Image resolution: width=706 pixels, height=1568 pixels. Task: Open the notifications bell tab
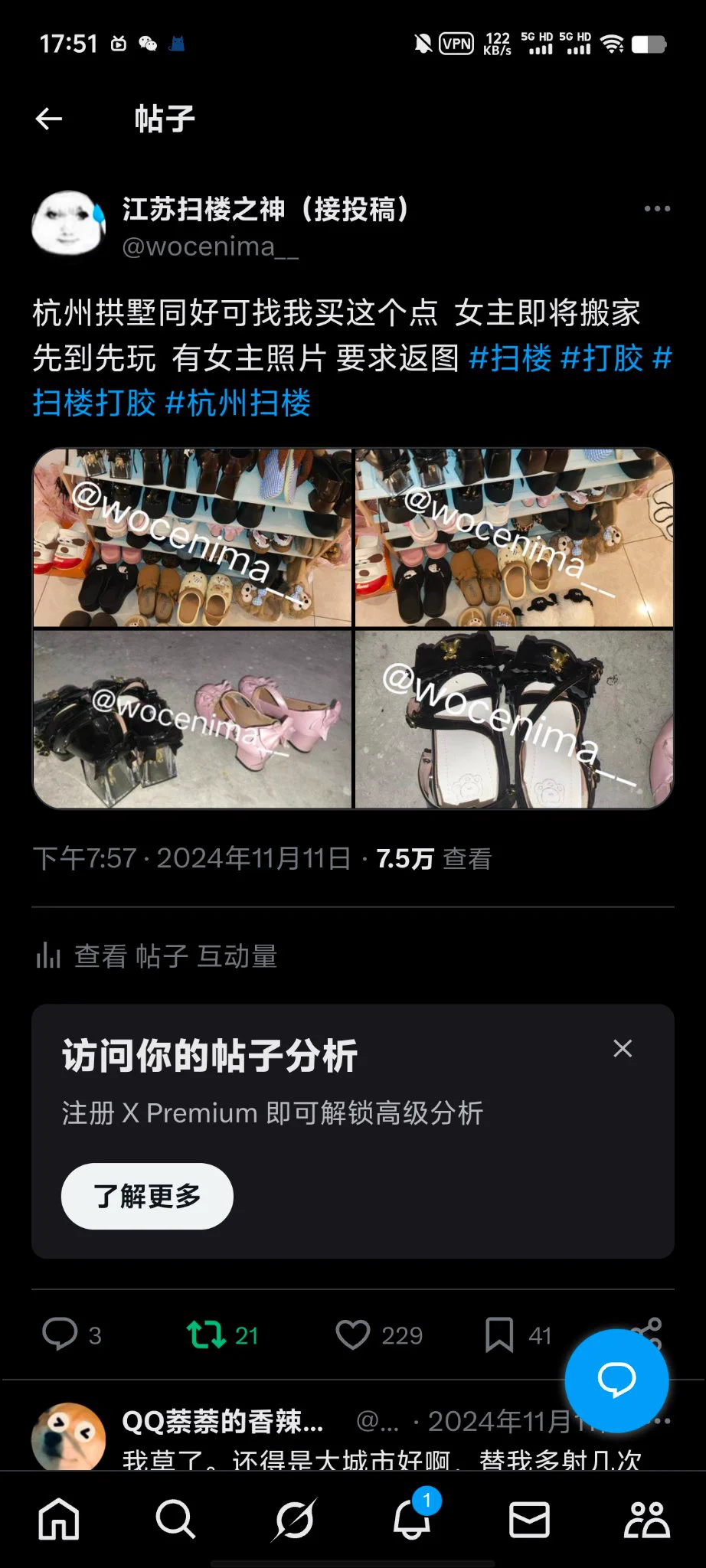pyautogui.click(x=412, y=1519)
